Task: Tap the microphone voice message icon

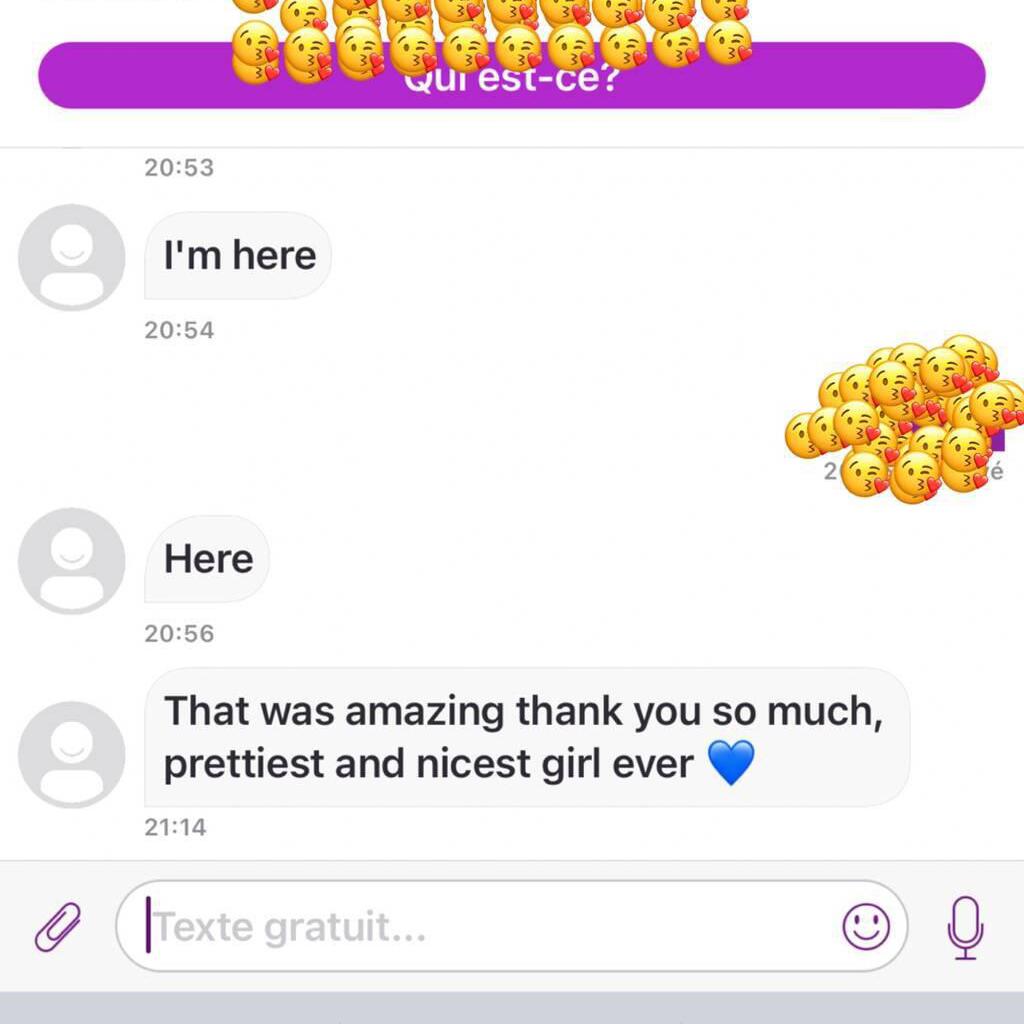Action: [965, 926]
